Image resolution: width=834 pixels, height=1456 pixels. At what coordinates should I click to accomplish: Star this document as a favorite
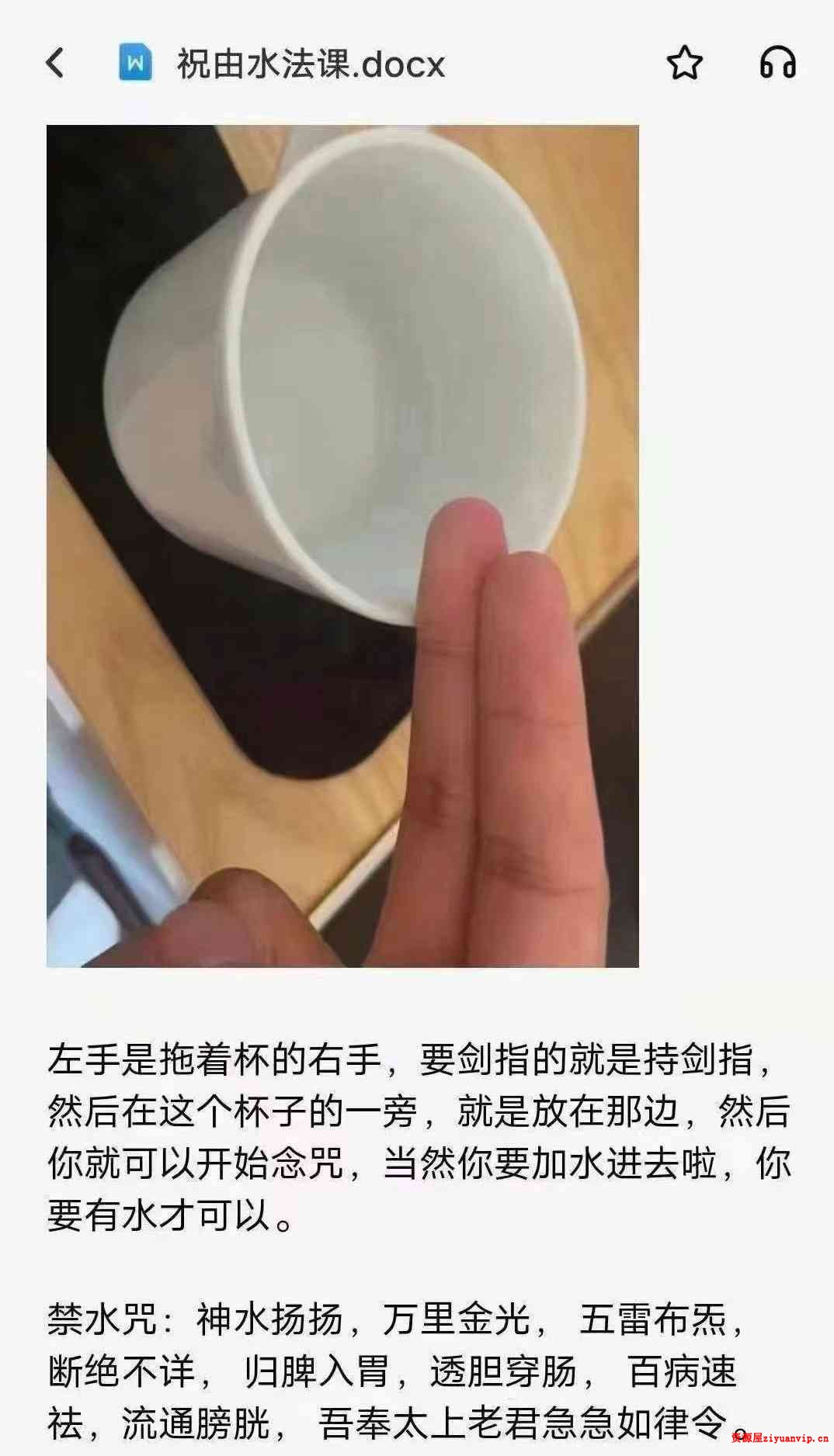(x=684, y=63)
